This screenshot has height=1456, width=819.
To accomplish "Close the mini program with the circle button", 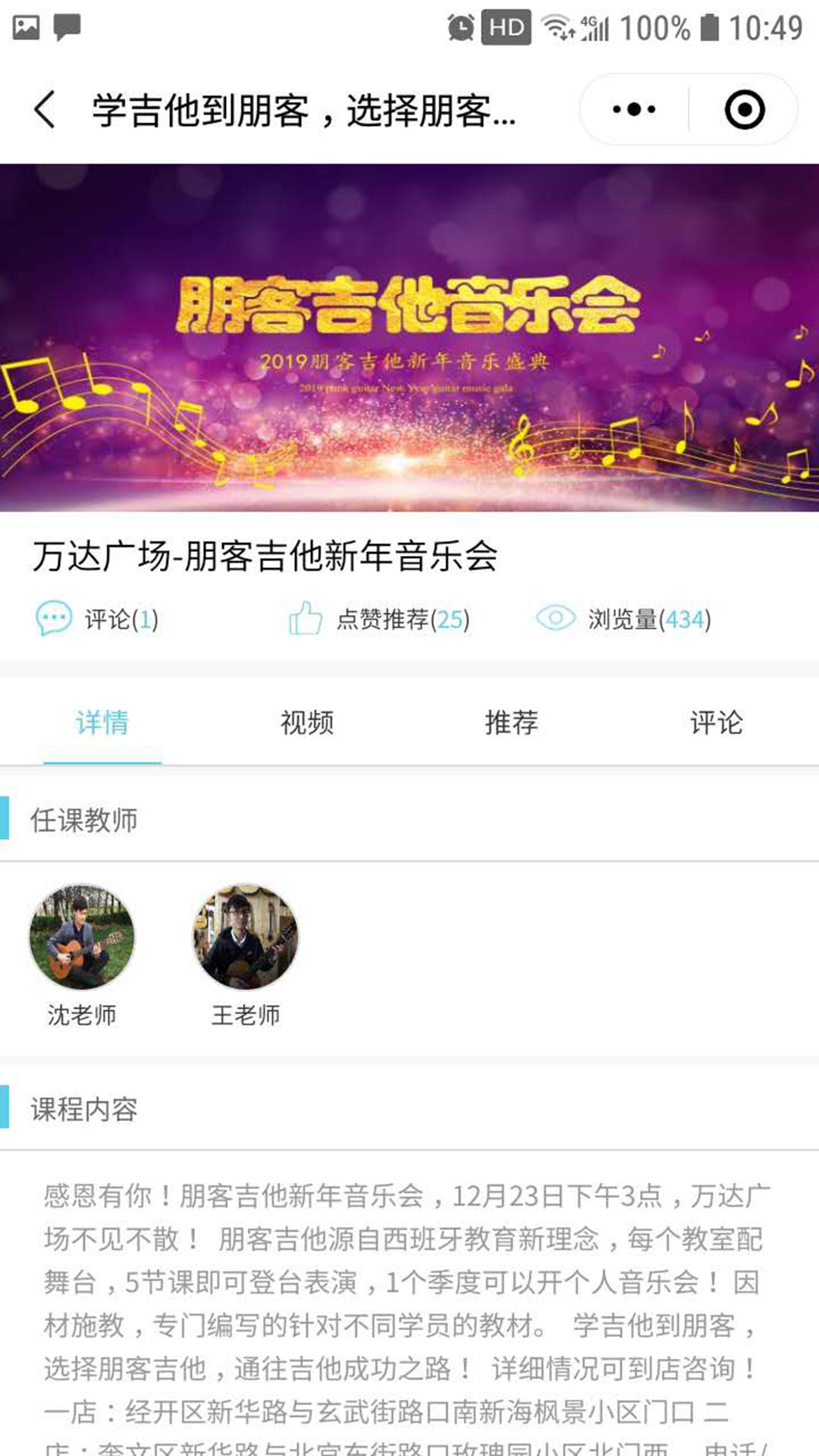I will (x=744, y=110).
